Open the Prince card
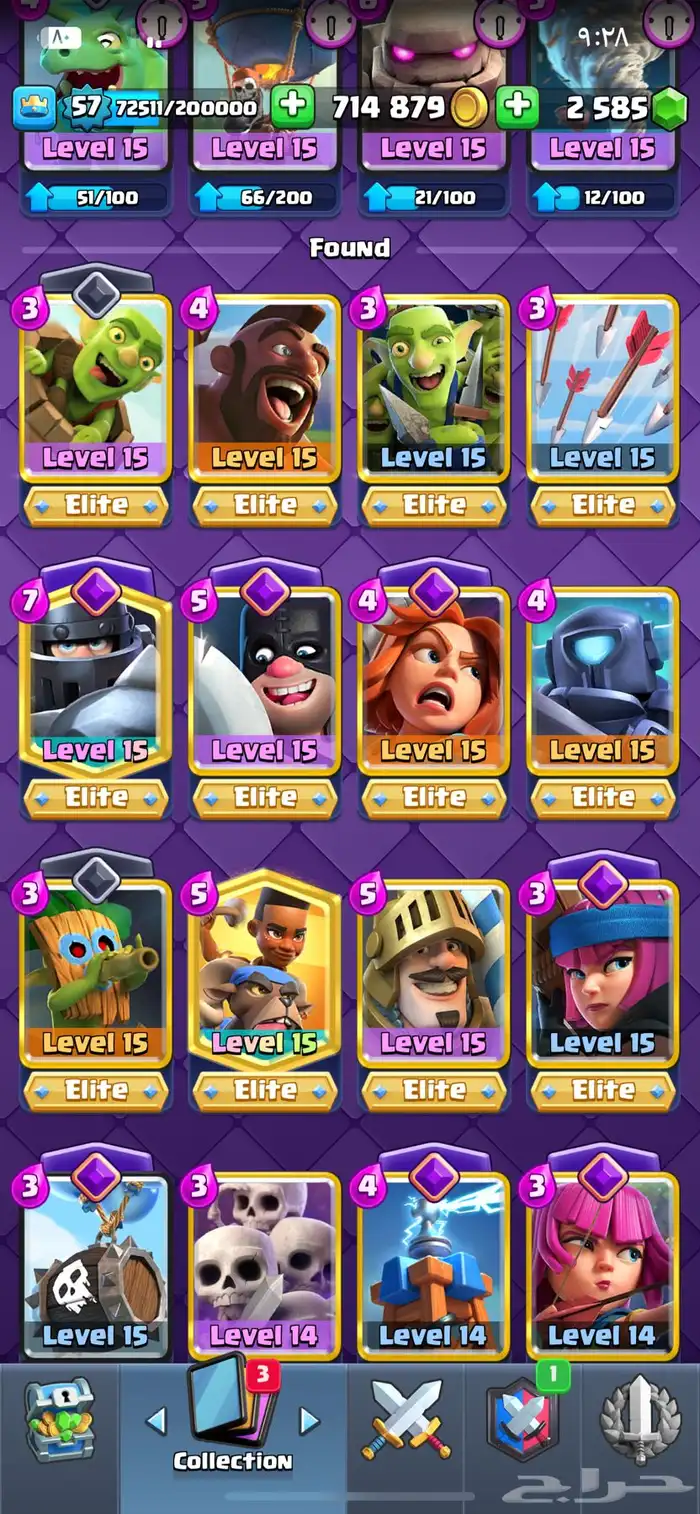700x1514 pixels. (x=433, y=970)
